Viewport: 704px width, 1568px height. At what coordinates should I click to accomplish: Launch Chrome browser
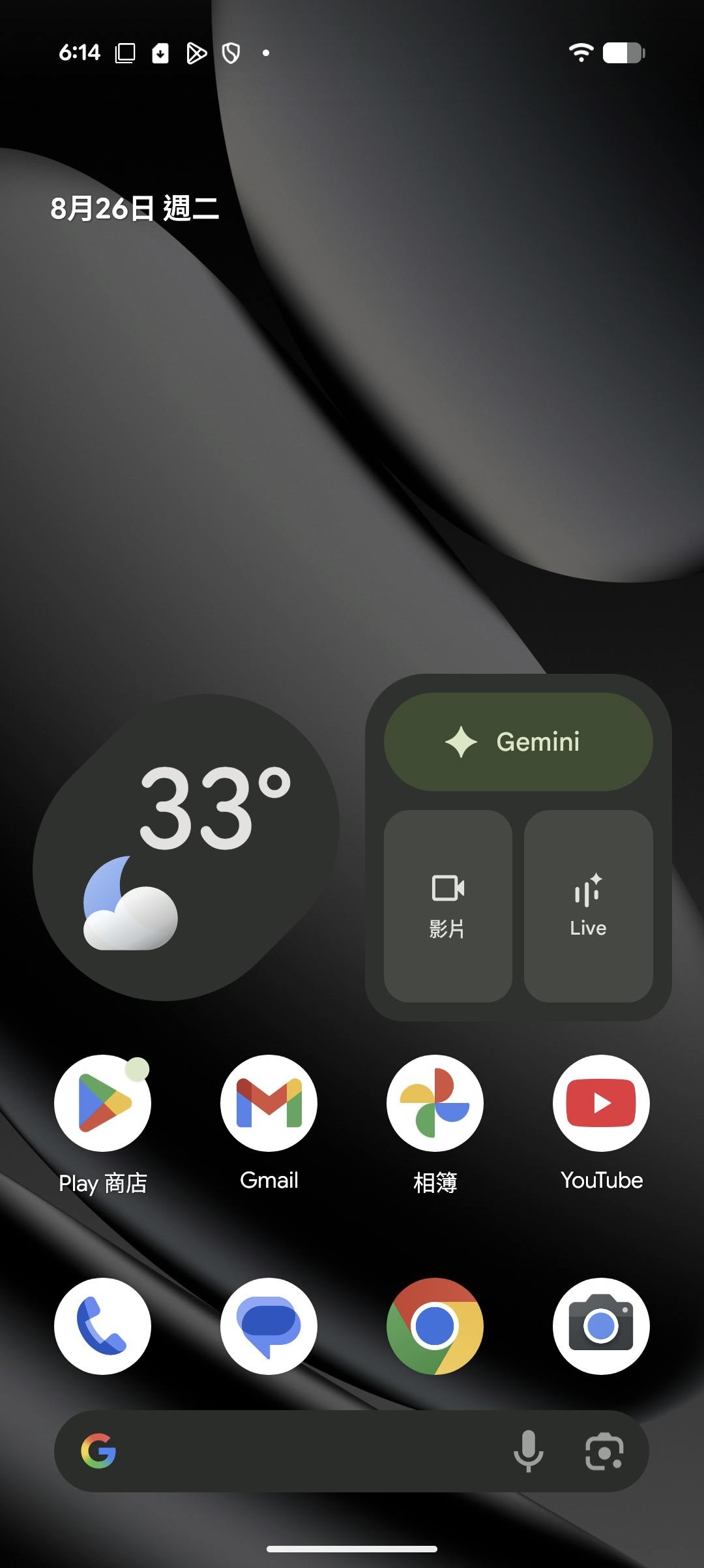[x=435, y=1326]
